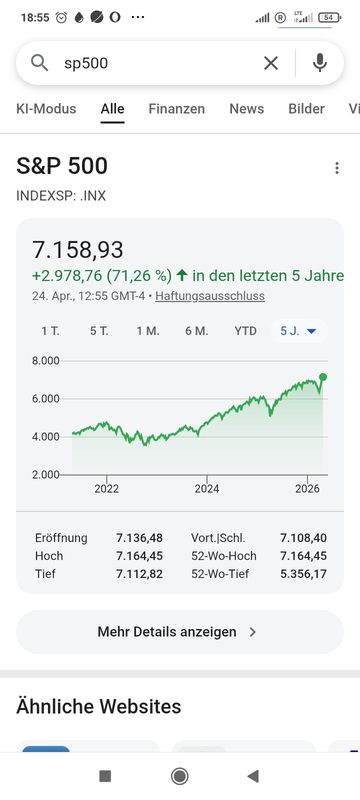Select the 5 T. chart range
Screen dimensions: 360x800
pos(99,331)
